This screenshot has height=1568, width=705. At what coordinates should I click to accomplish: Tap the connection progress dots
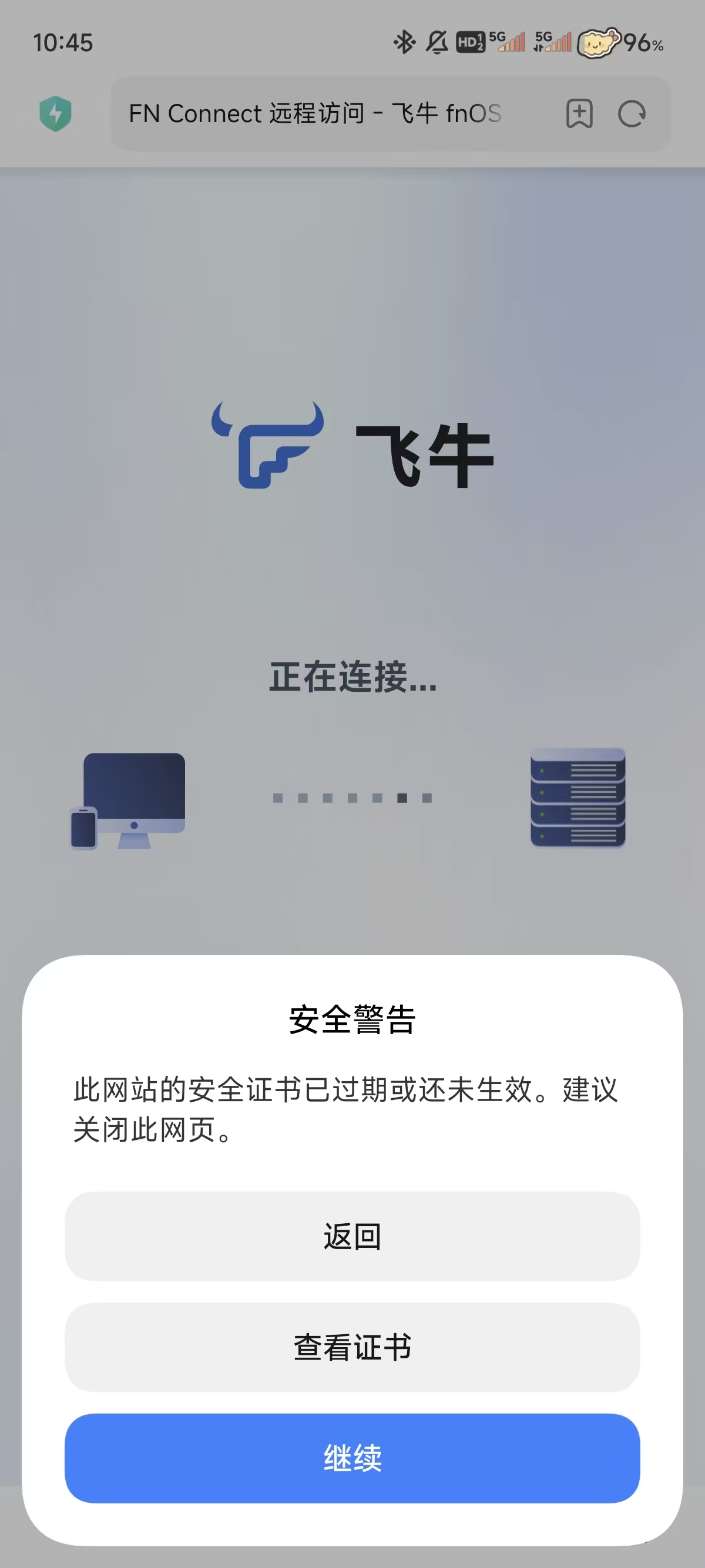[352, 798]
